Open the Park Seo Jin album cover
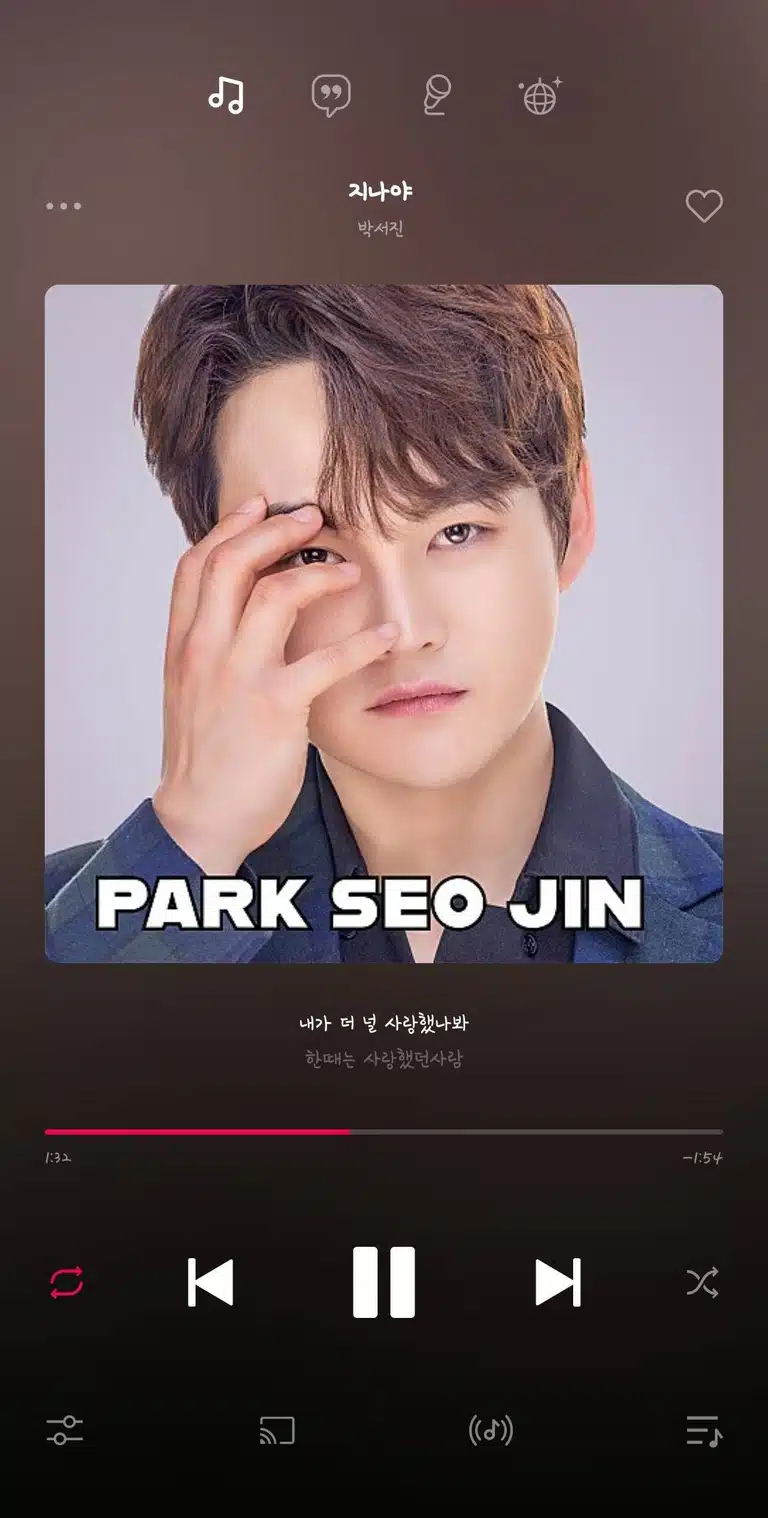 pyautogui.click(x=384, y=624)
